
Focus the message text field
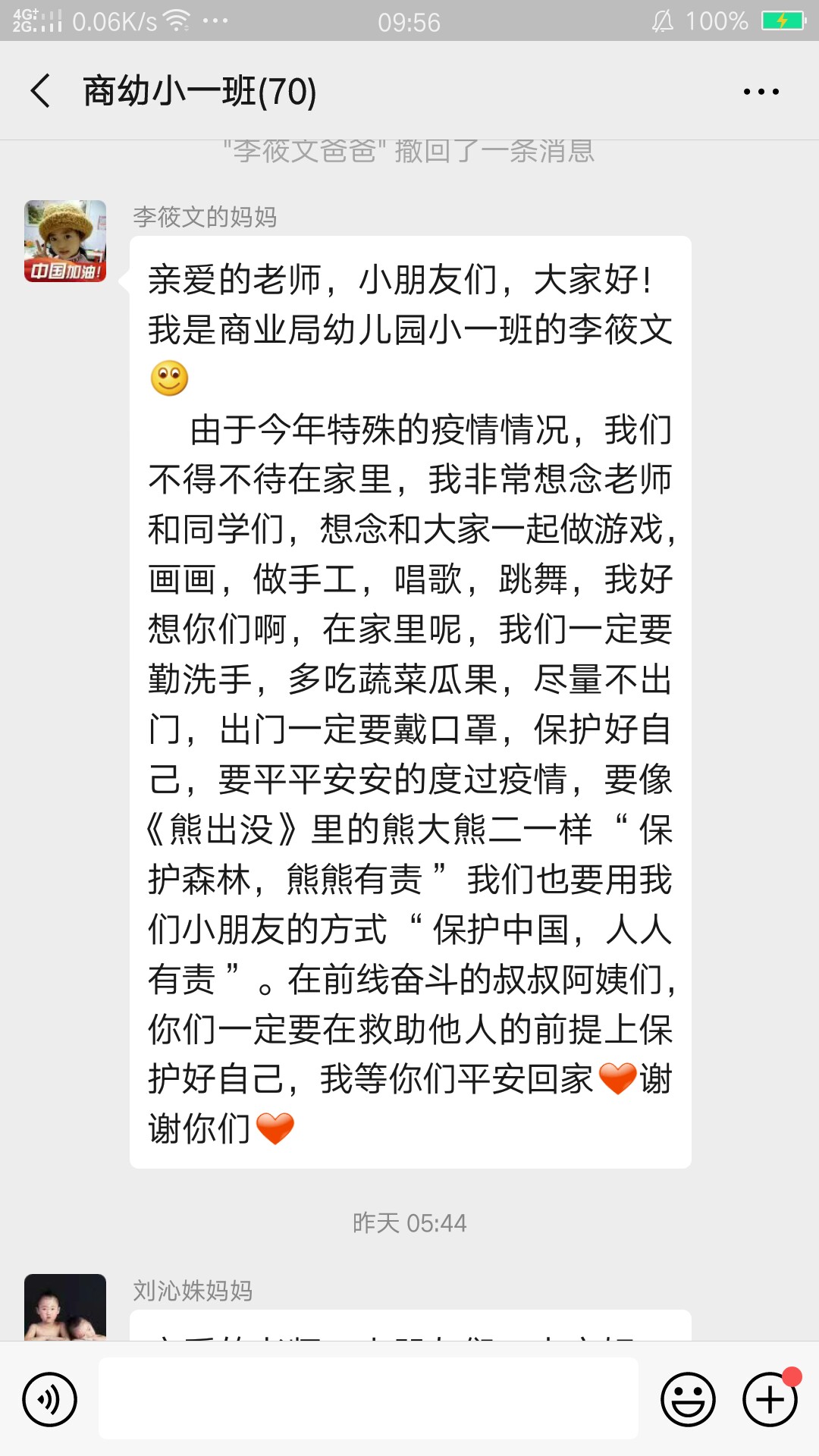pos(369,1399)
